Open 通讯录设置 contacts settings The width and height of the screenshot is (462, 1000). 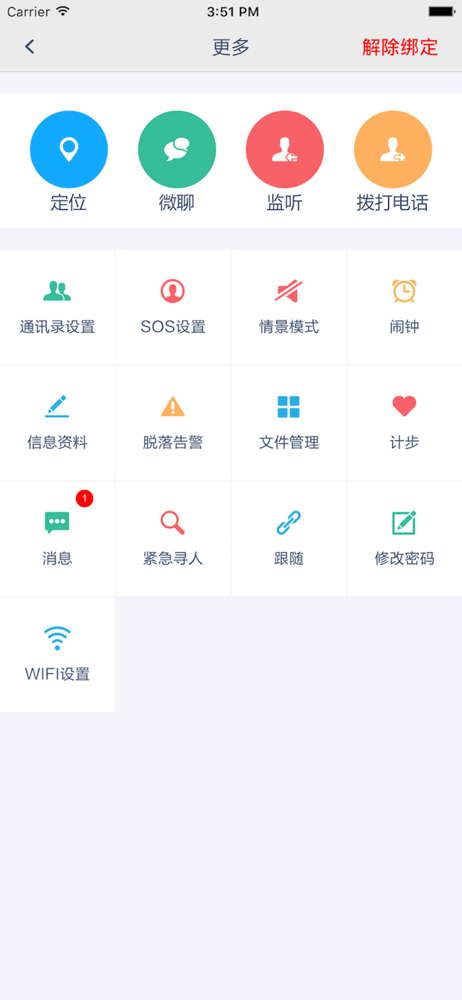click(x=57, y=307)
